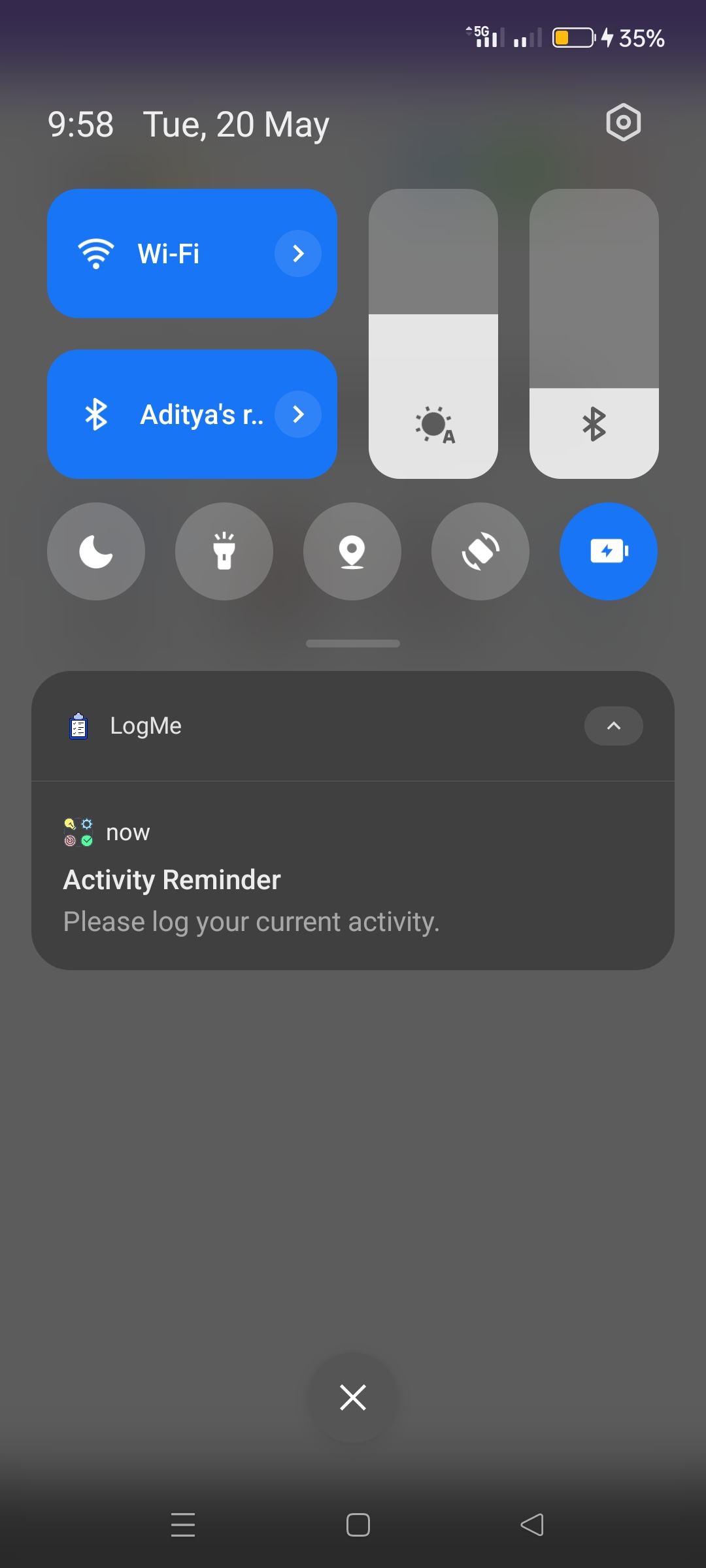Disable the battery saver toggle
This screenshot has height=1568, width=706.
[x=609, y=551]
